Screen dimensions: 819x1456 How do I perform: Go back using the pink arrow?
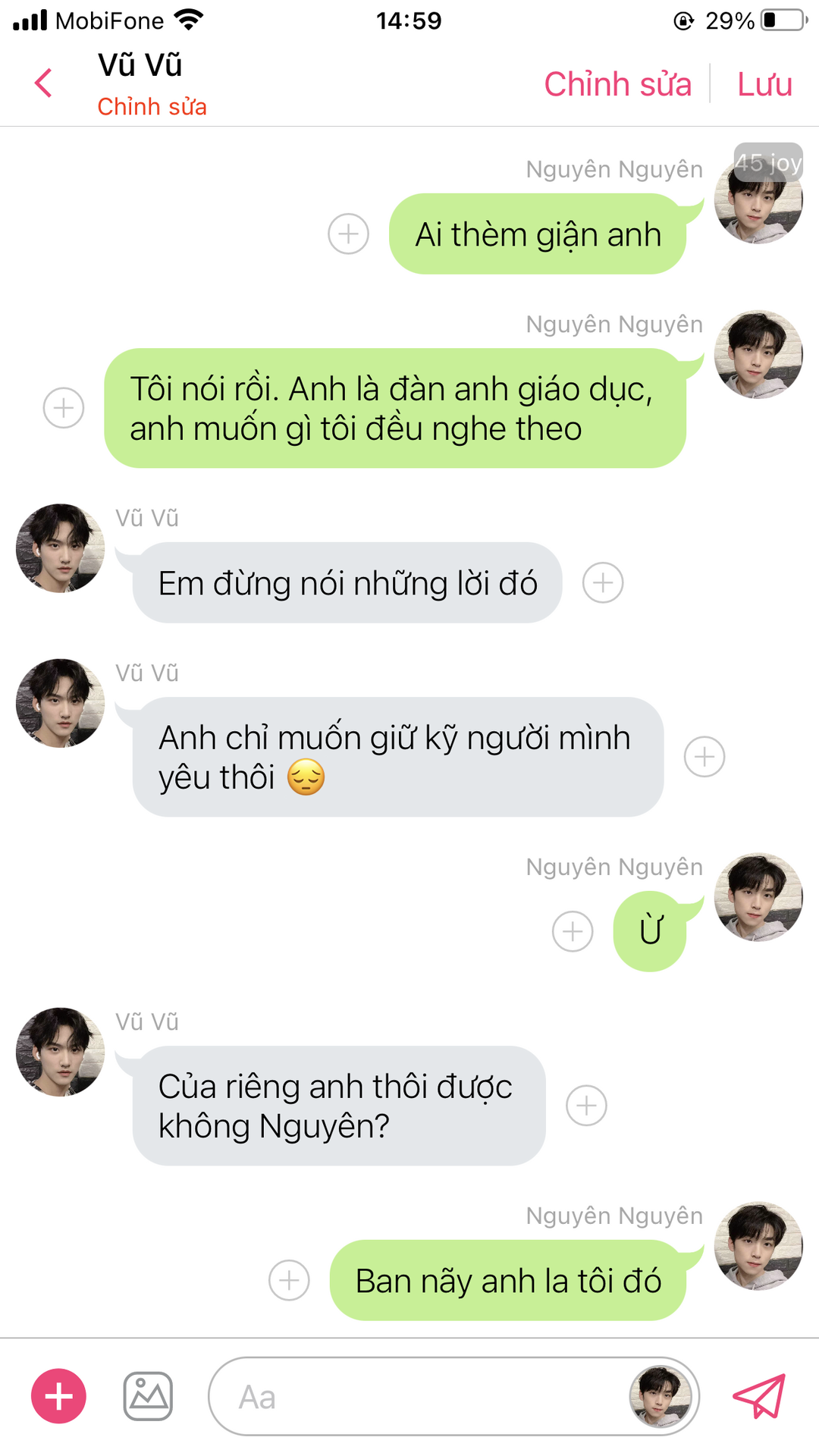pos(44,83)
